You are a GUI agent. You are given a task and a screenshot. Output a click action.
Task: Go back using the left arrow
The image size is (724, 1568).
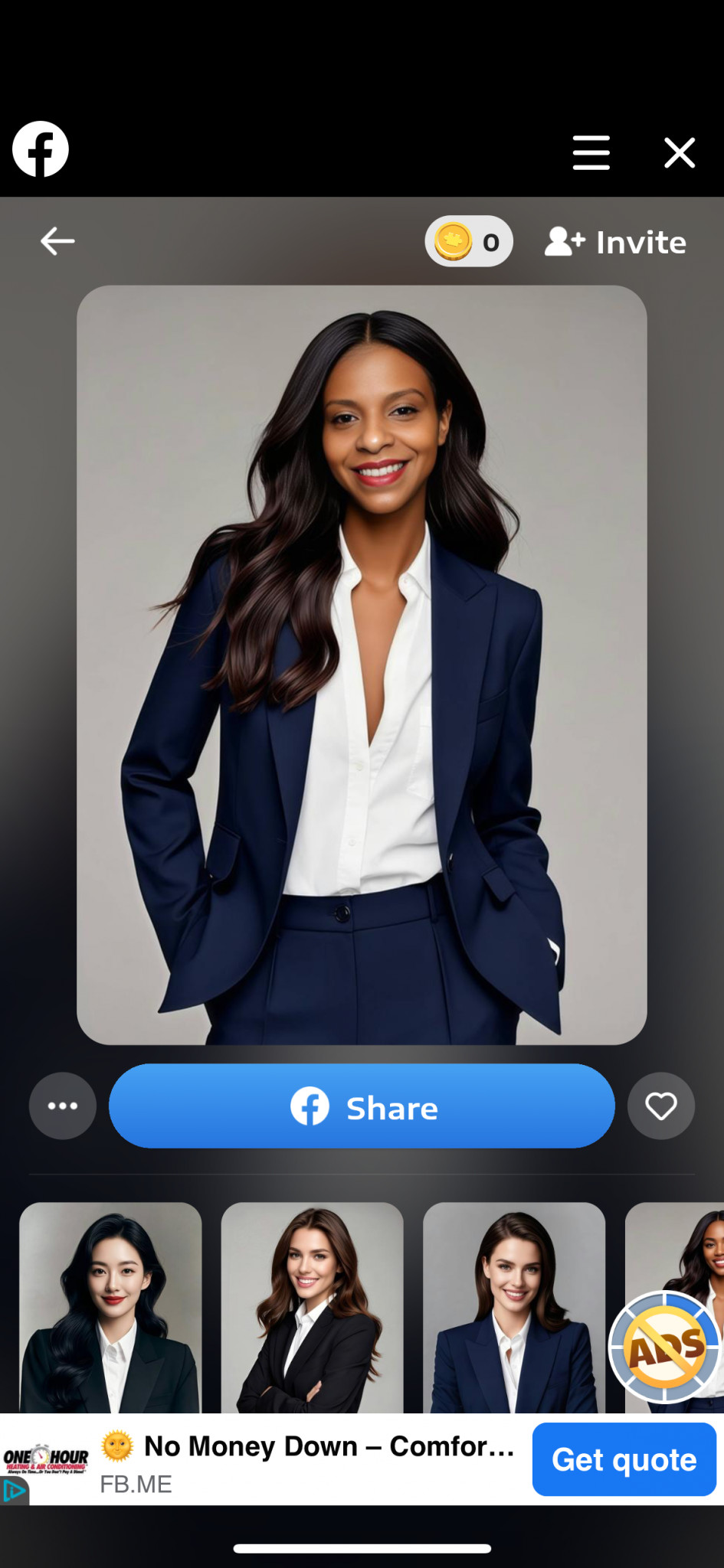pos(57,241)
